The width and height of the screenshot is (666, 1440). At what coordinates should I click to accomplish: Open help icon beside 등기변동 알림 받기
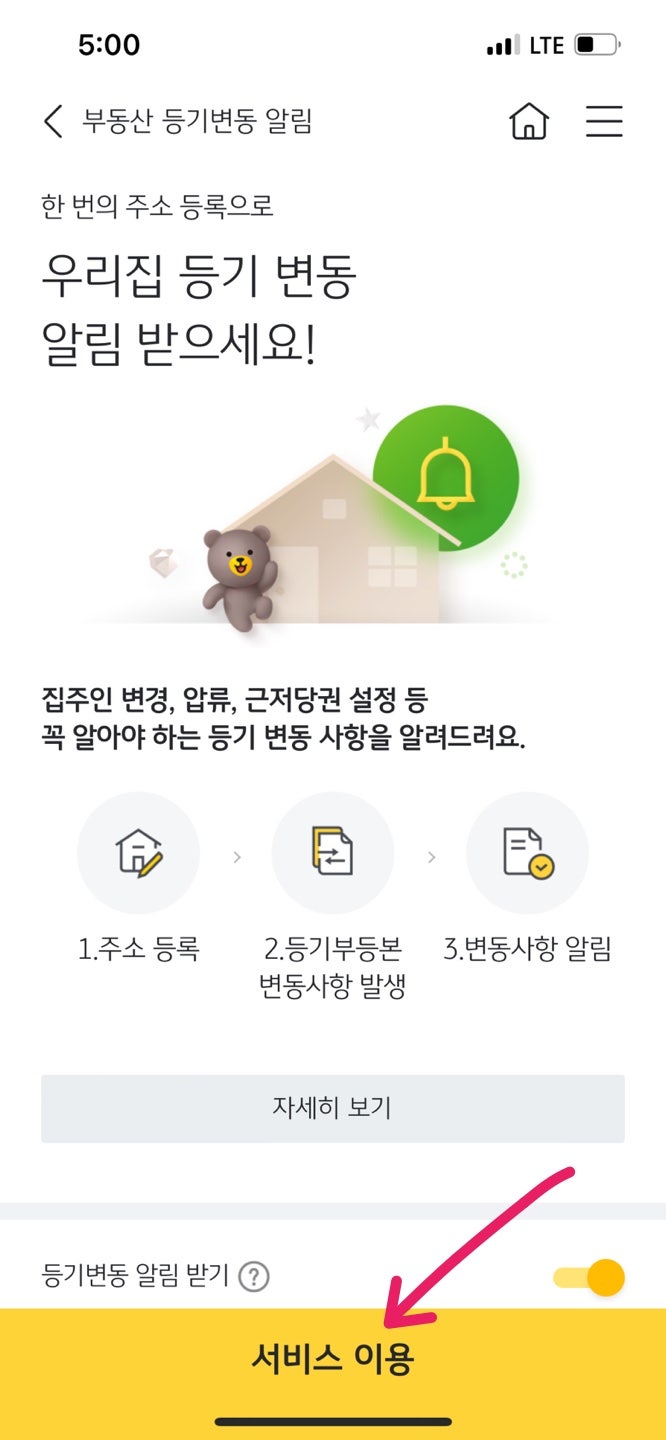coord(256,1276)
